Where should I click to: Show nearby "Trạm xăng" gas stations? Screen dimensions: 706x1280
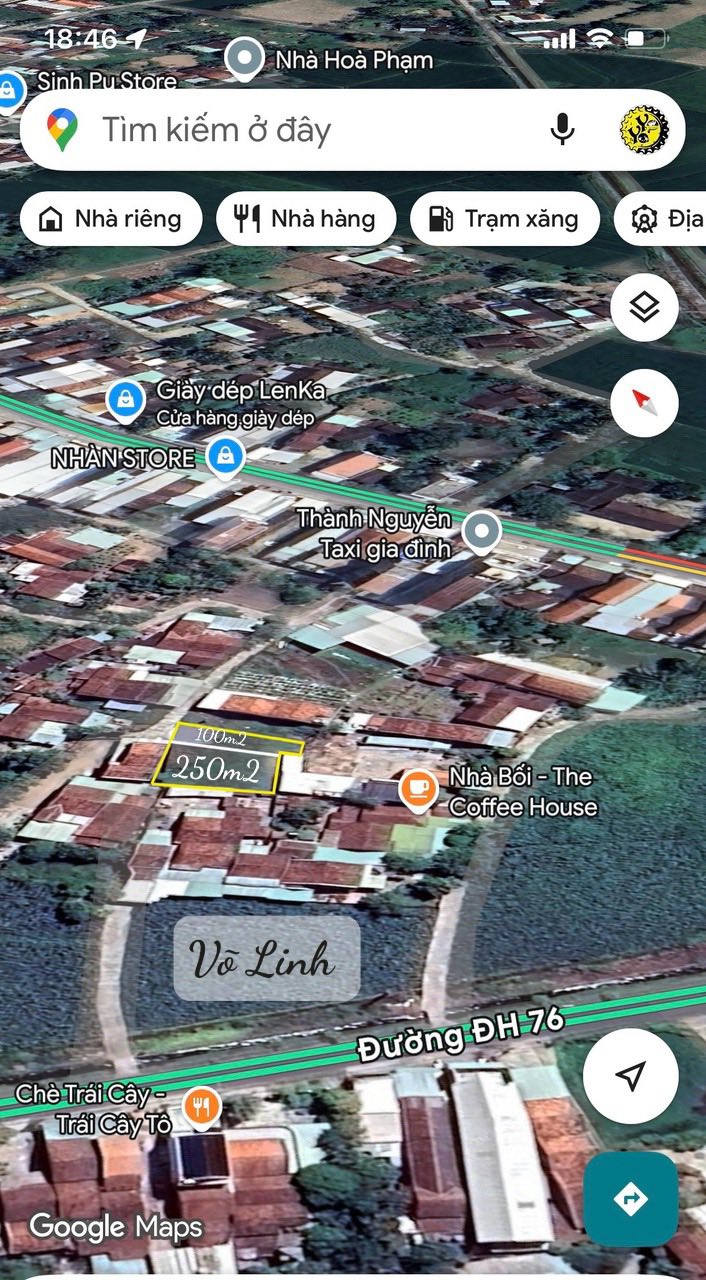tap(504, 219)
